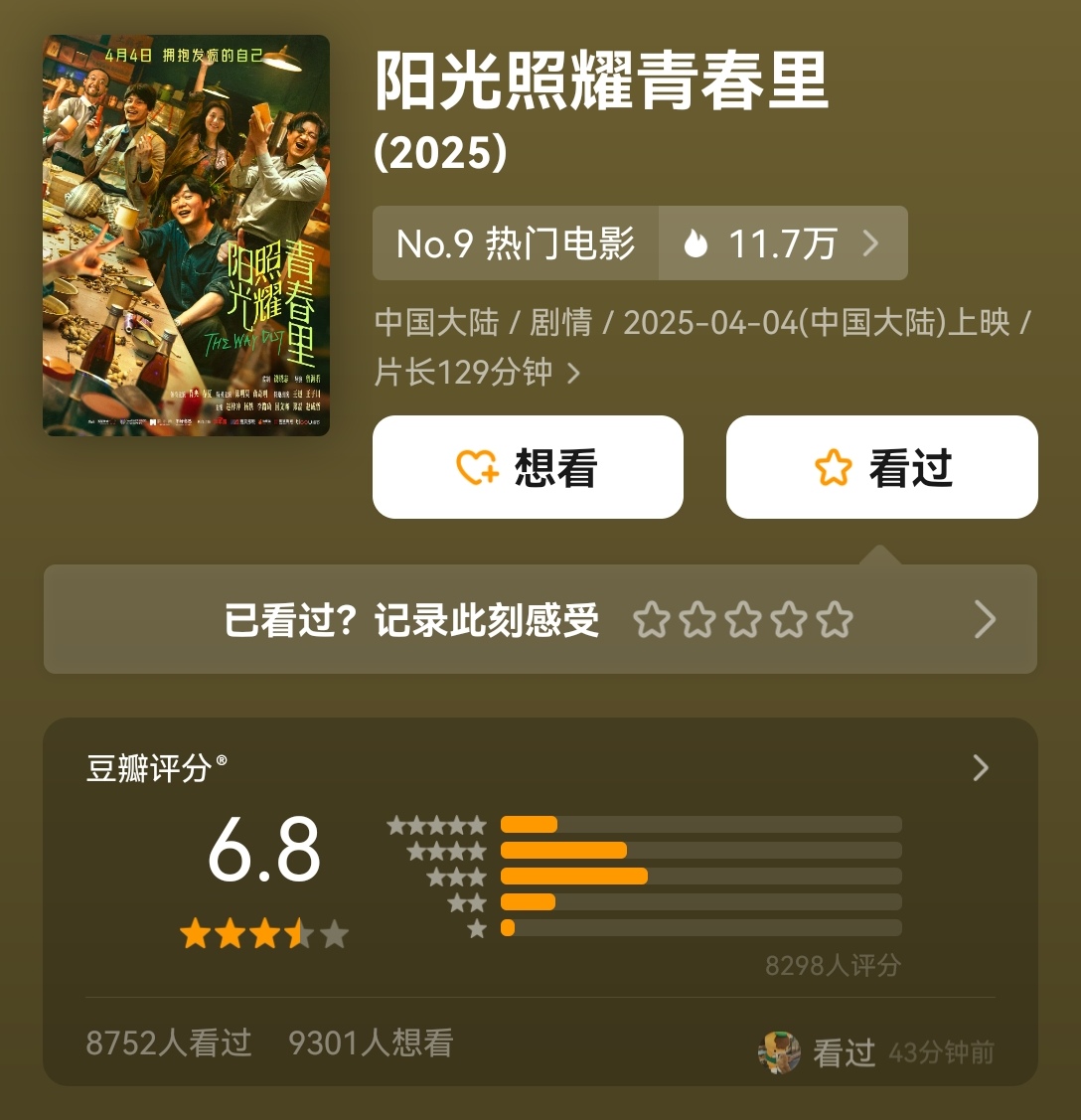The height and width of the screenshot is (1120, 1081).
Task: Click the user avatar next to 看过
Action: (779, 1050)
